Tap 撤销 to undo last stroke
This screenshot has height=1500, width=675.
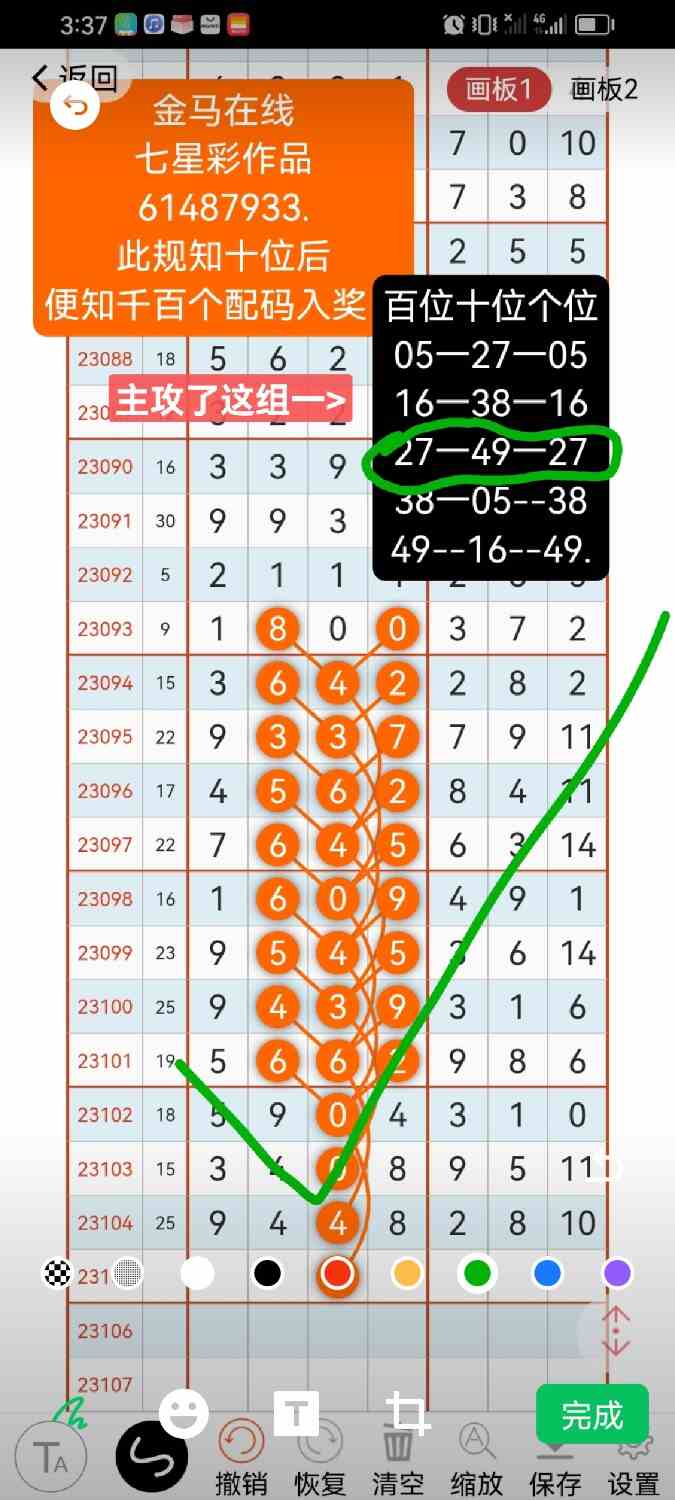click(241, 1458)
